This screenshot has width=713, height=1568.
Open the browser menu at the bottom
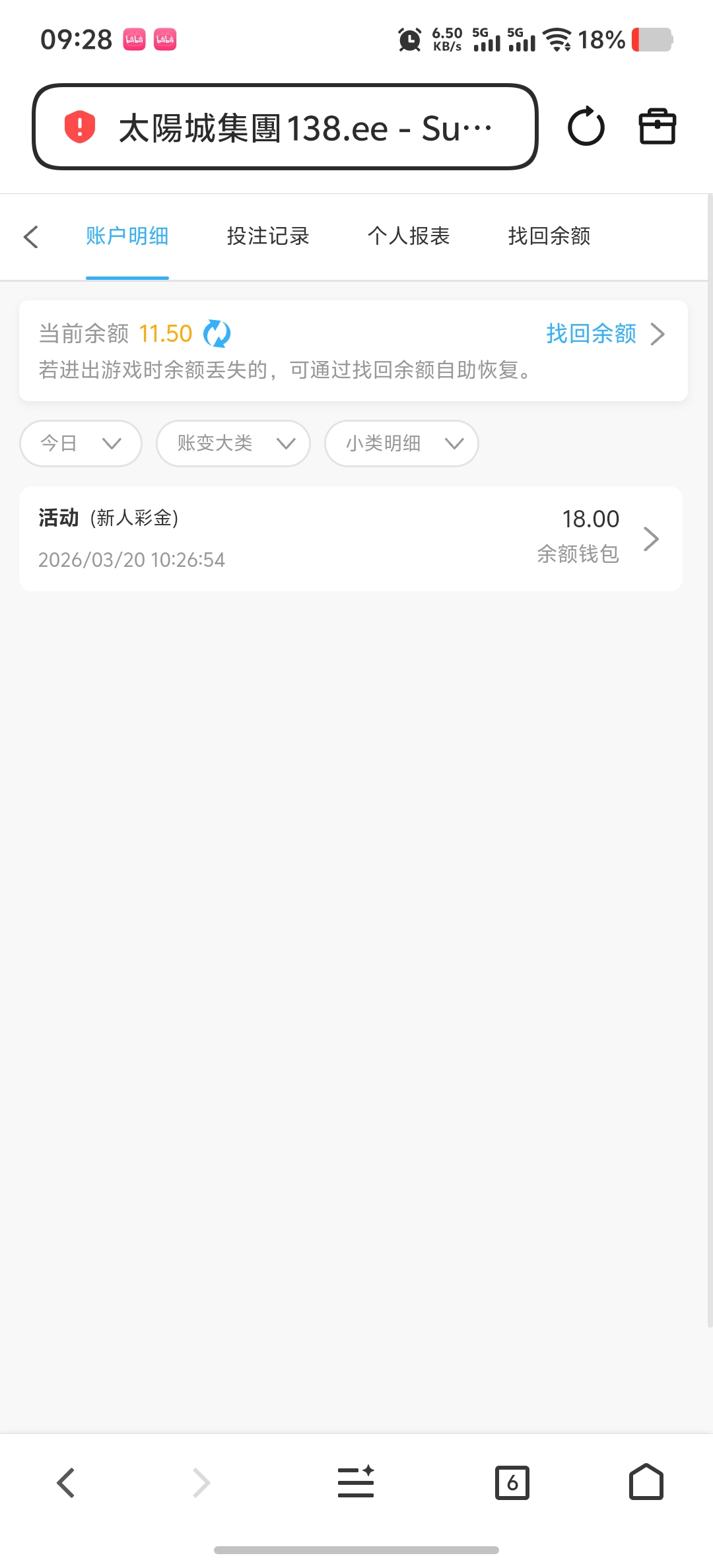(356, 1483)
